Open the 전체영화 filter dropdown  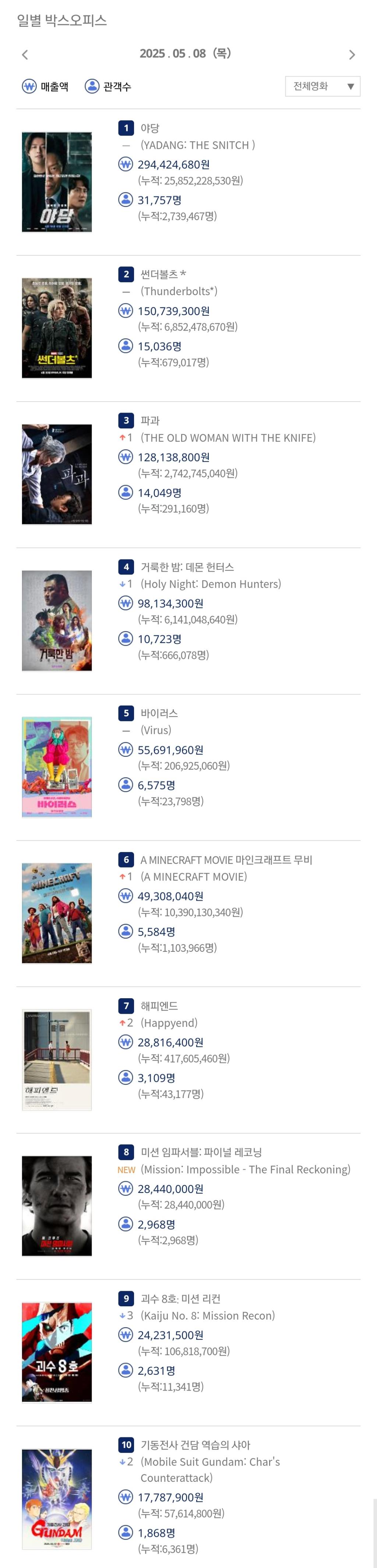point(322,86)
